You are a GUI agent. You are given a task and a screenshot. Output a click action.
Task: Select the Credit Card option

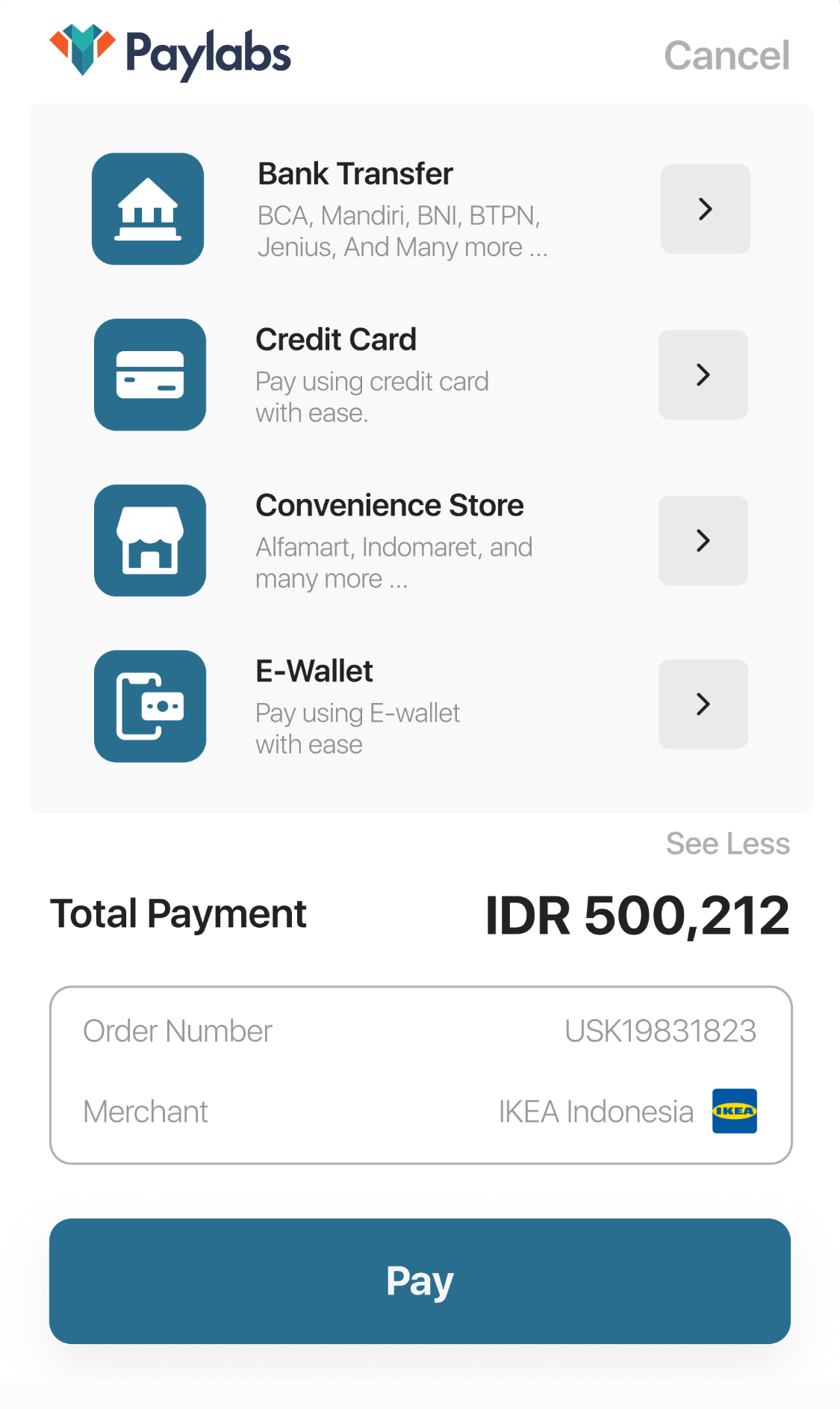pyautogui.click(x=420, y=375)
